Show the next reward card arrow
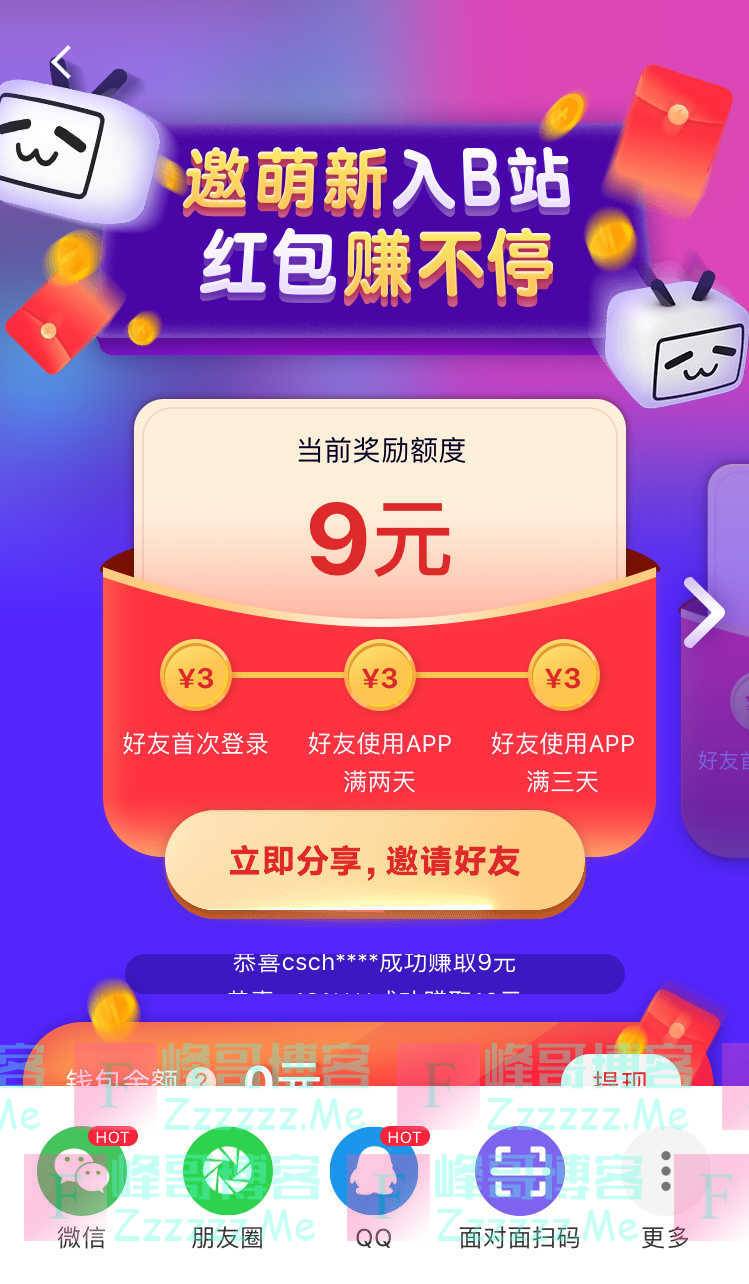Screen dimensions: 749x1284 point(704,613)
